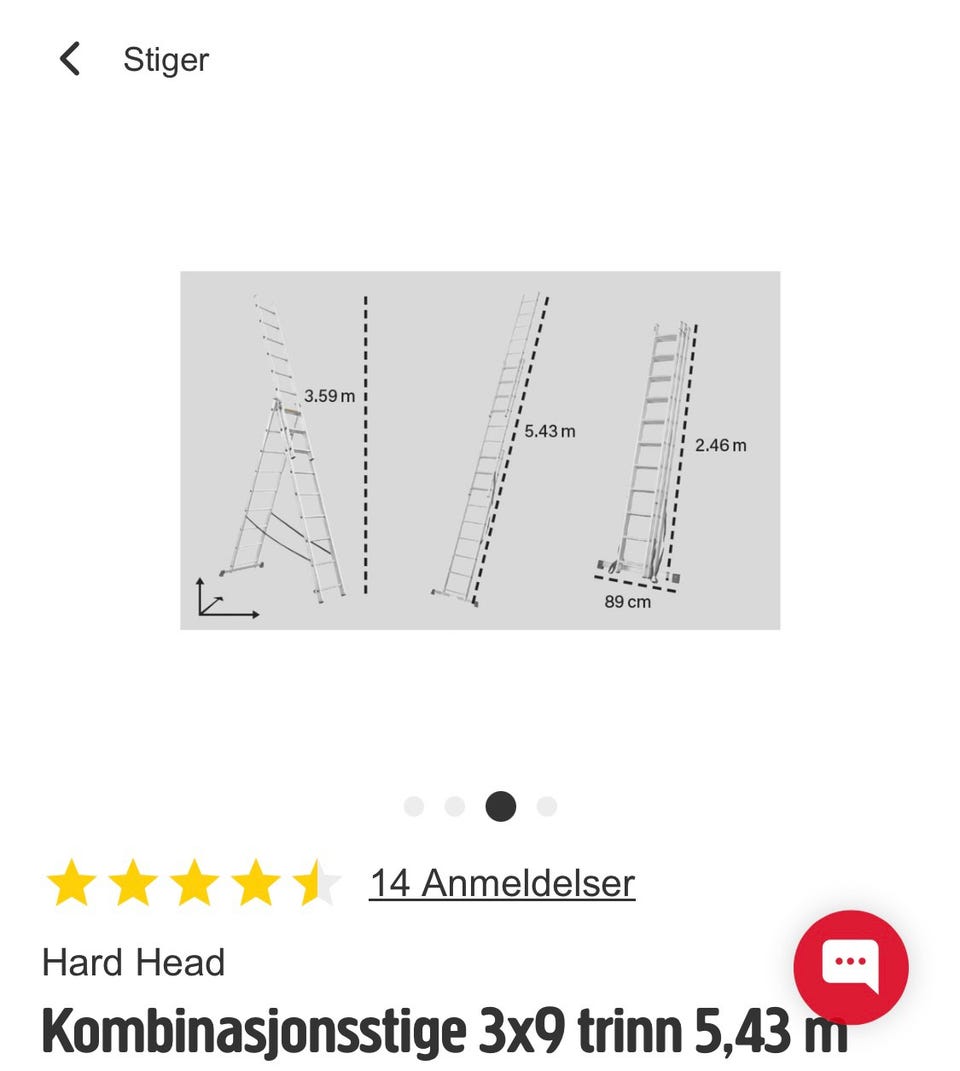
Task: Click the active filled carousel dot
Action: (x=500, y=805)
